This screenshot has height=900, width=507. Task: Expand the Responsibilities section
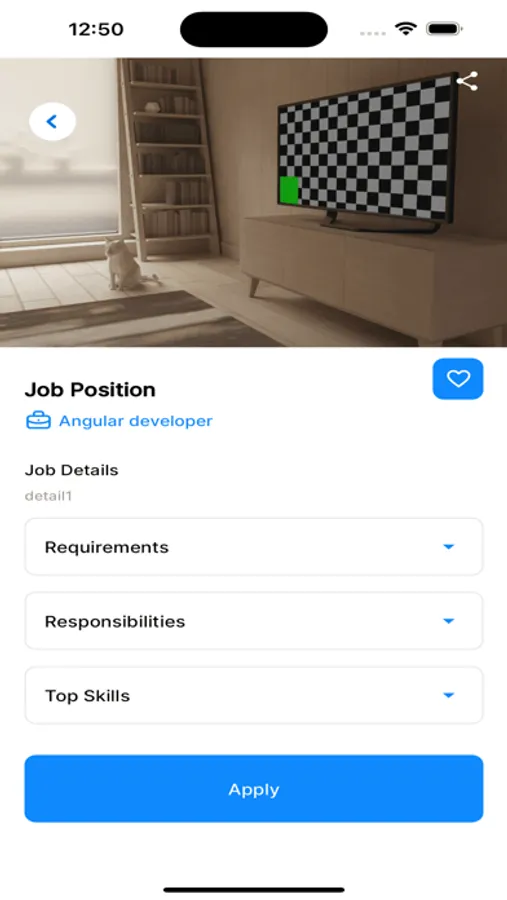click(254, 621)
